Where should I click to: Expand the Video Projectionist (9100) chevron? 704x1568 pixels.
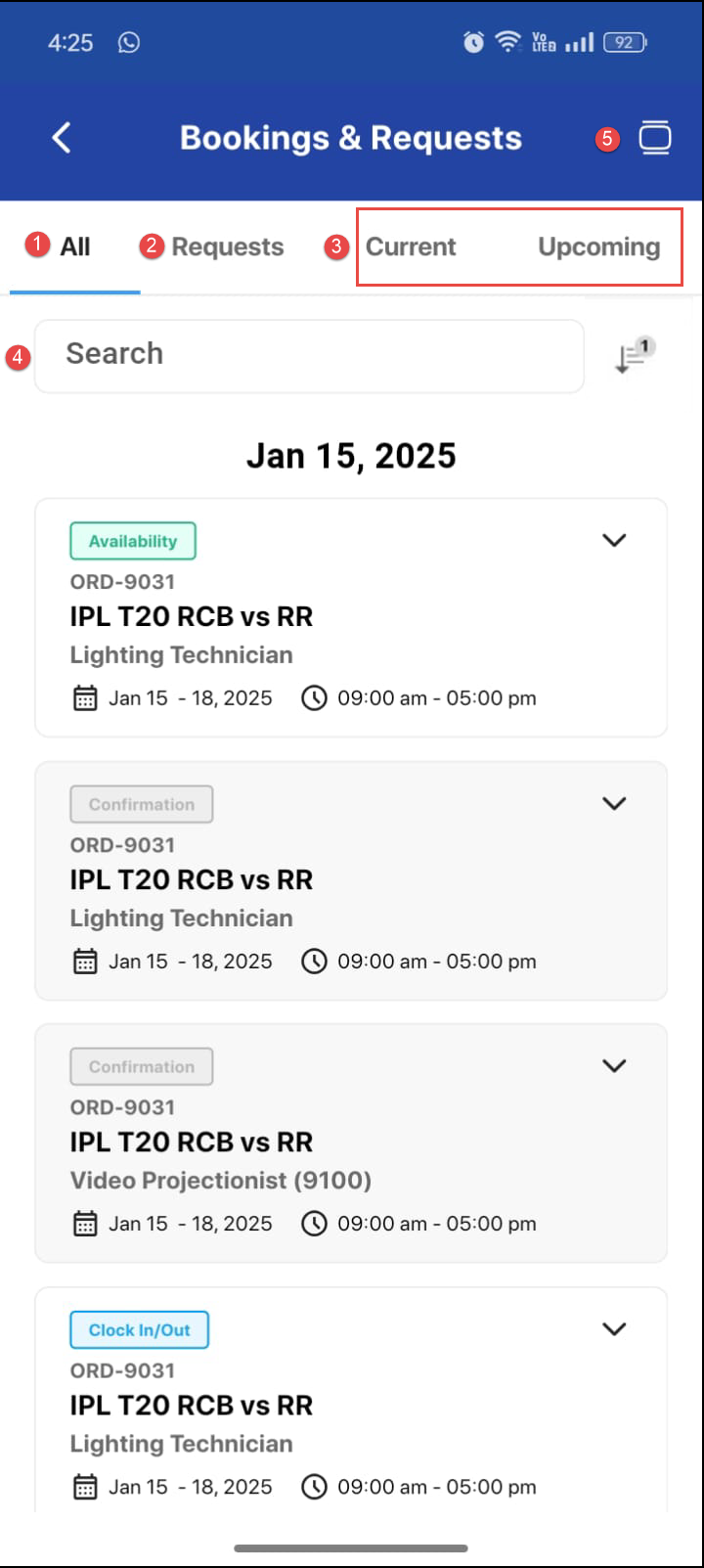click(x=614, y=1065)
